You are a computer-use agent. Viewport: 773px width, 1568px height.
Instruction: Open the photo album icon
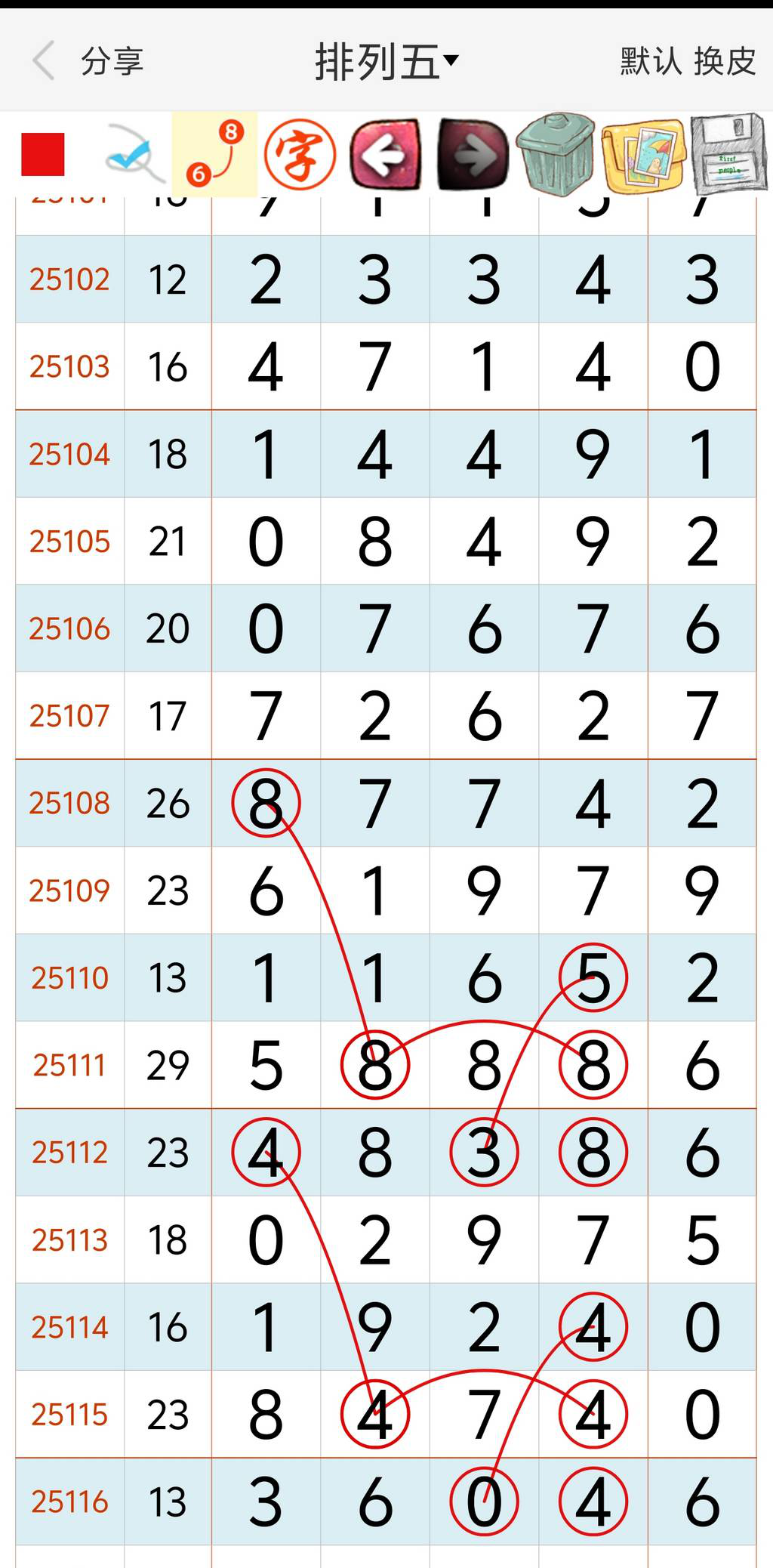pos(642,153)
